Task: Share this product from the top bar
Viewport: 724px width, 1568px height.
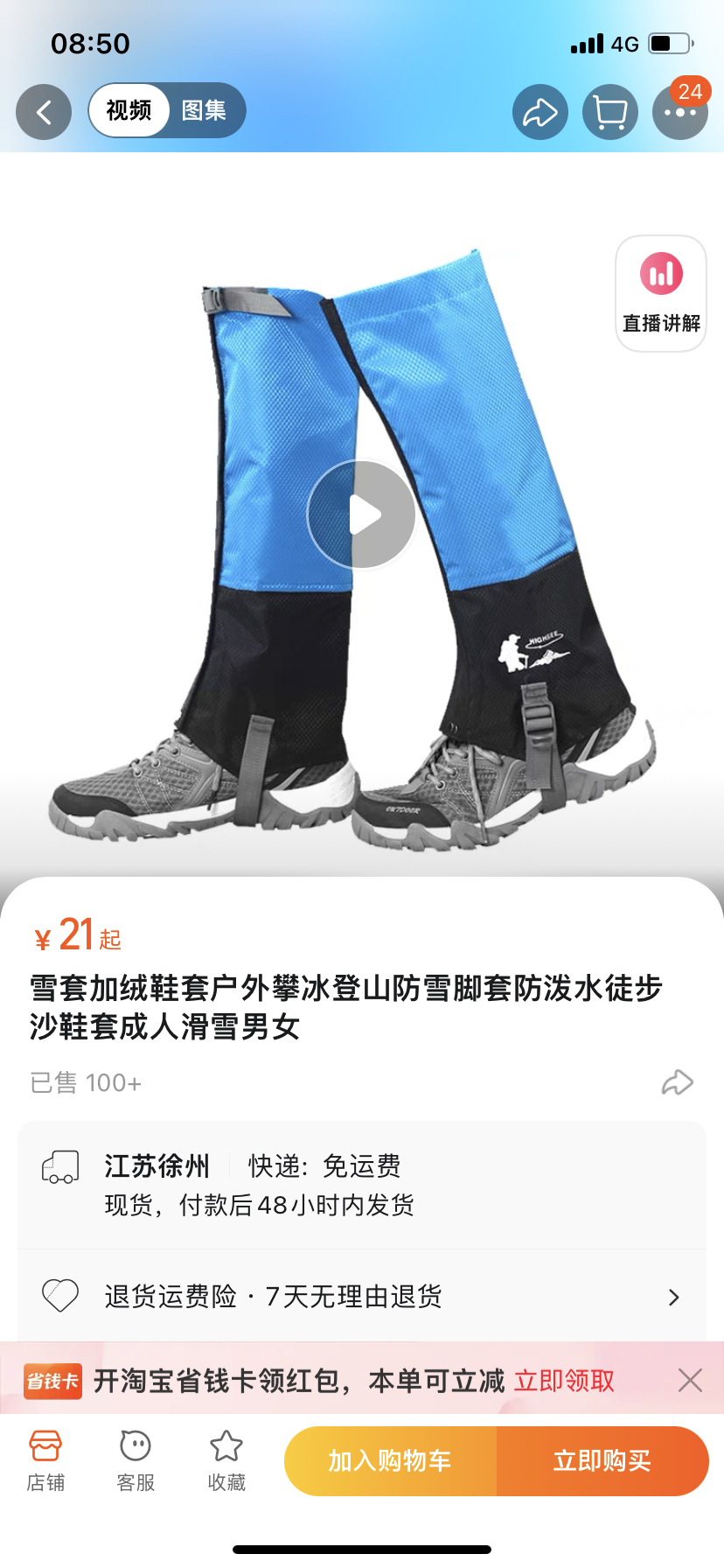Action: (540, 112)
